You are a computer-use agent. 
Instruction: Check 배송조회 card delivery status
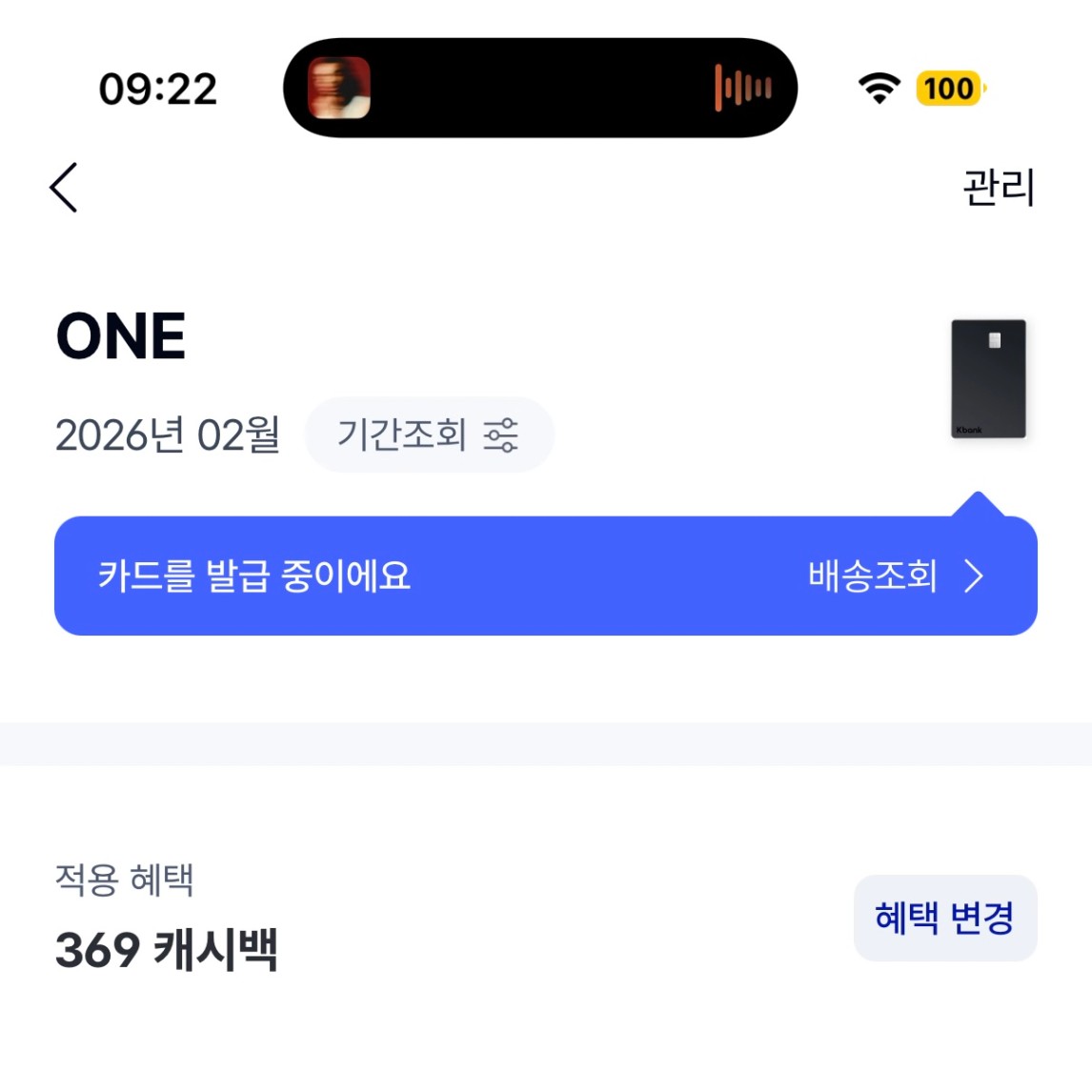pos(894,576)
